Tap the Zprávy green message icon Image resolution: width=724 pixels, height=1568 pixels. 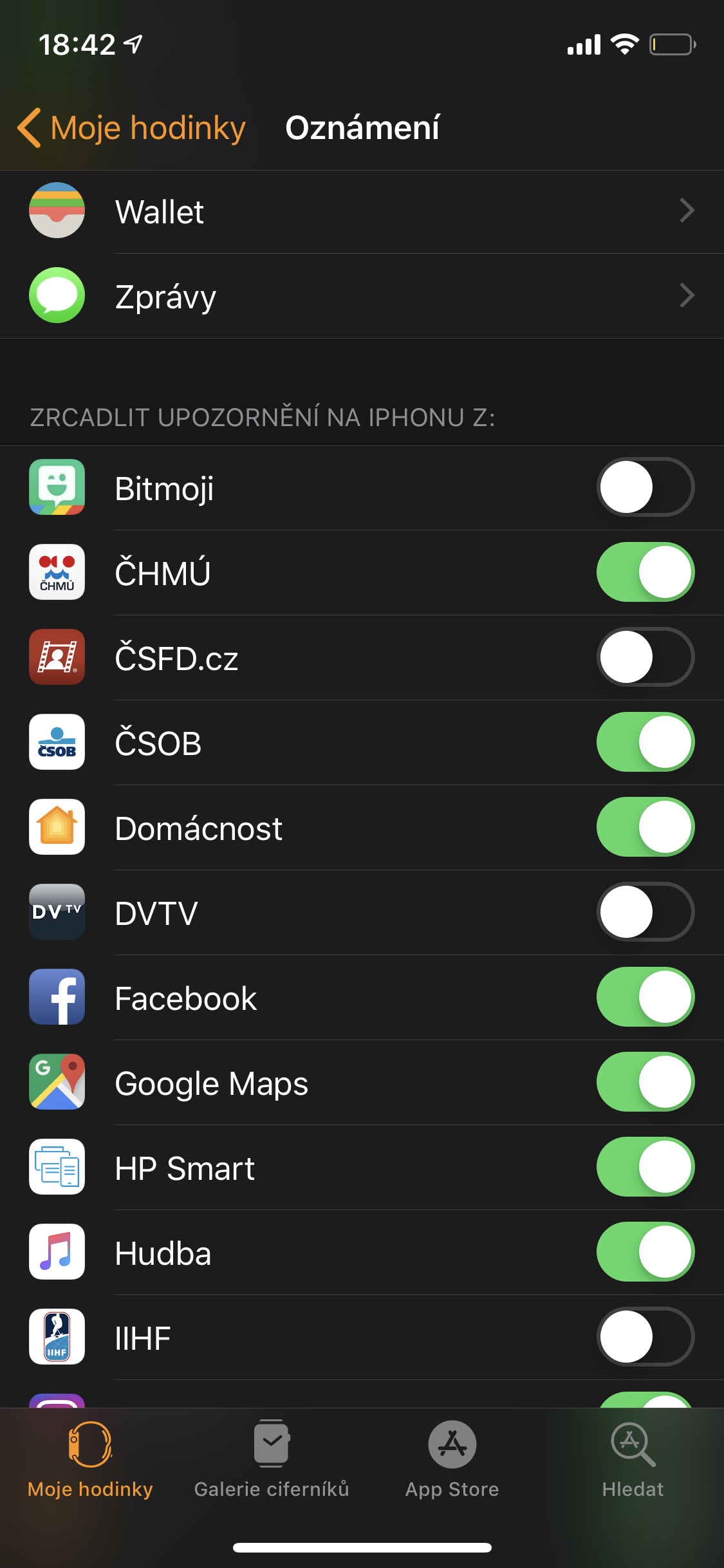point(57,295)
